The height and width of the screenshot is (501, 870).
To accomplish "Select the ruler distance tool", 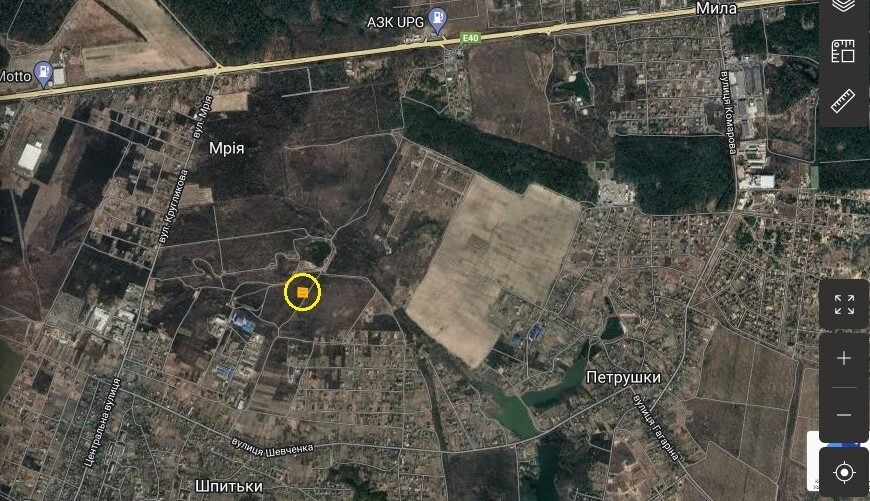I will click(x=844, y=100).
